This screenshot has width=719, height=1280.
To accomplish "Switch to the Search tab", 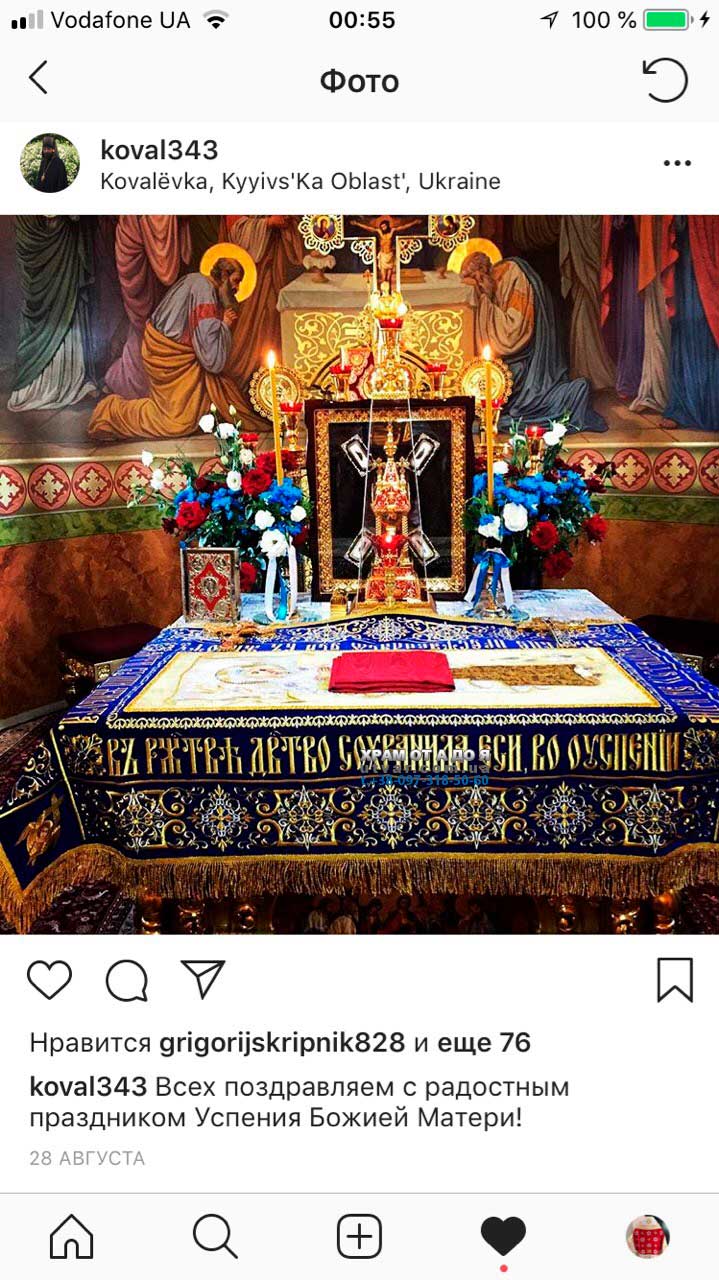I will click(215, 1237).
